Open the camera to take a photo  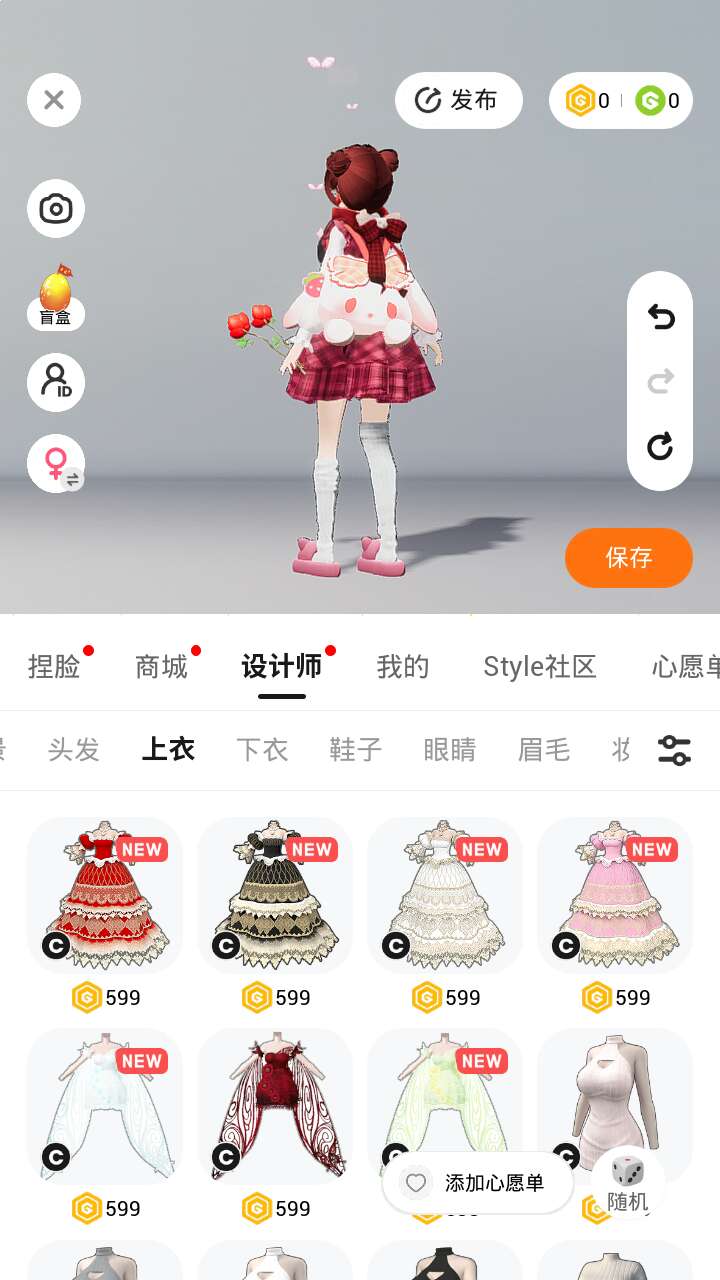56,209
